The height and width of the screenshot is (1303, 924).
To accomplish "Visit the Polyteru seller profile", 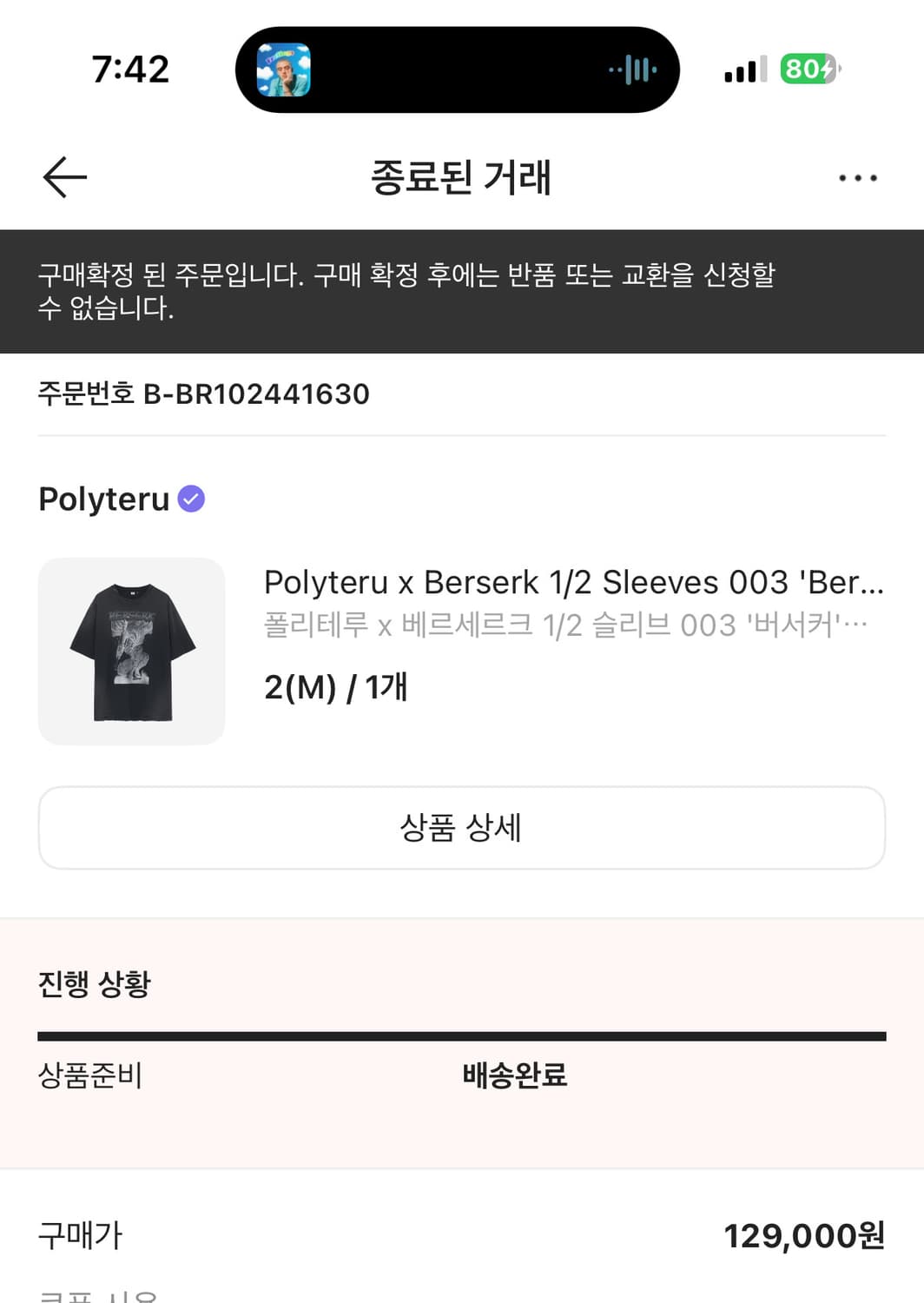I will click(x=104, y=499).
